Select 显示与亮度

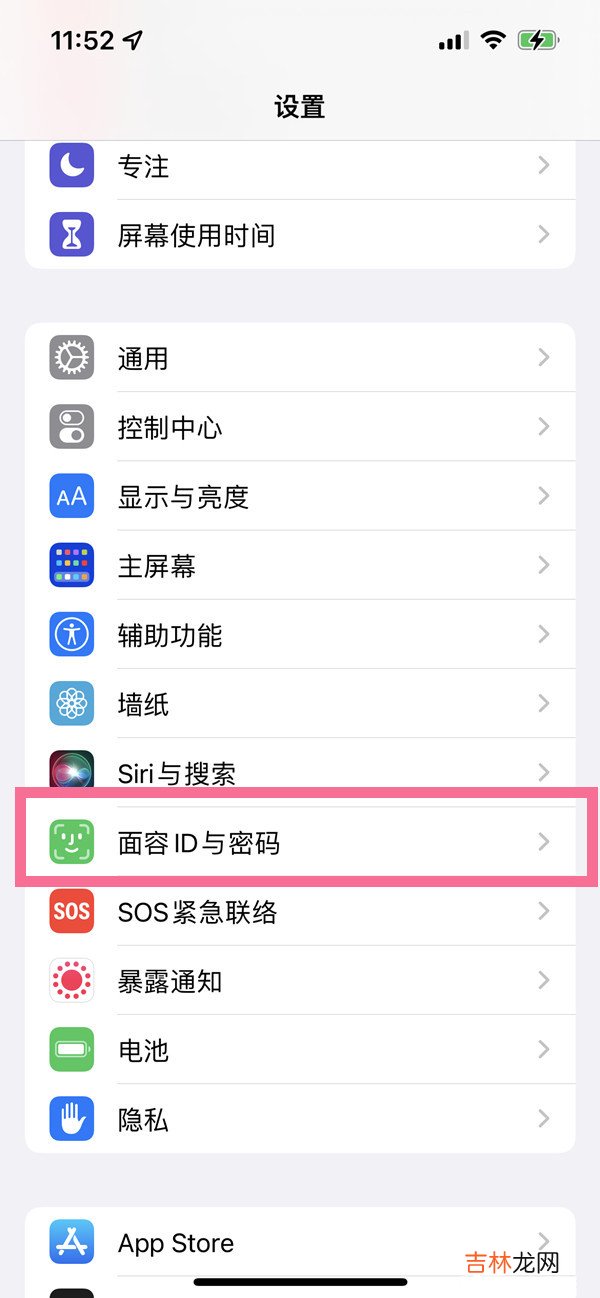point(300,497)
